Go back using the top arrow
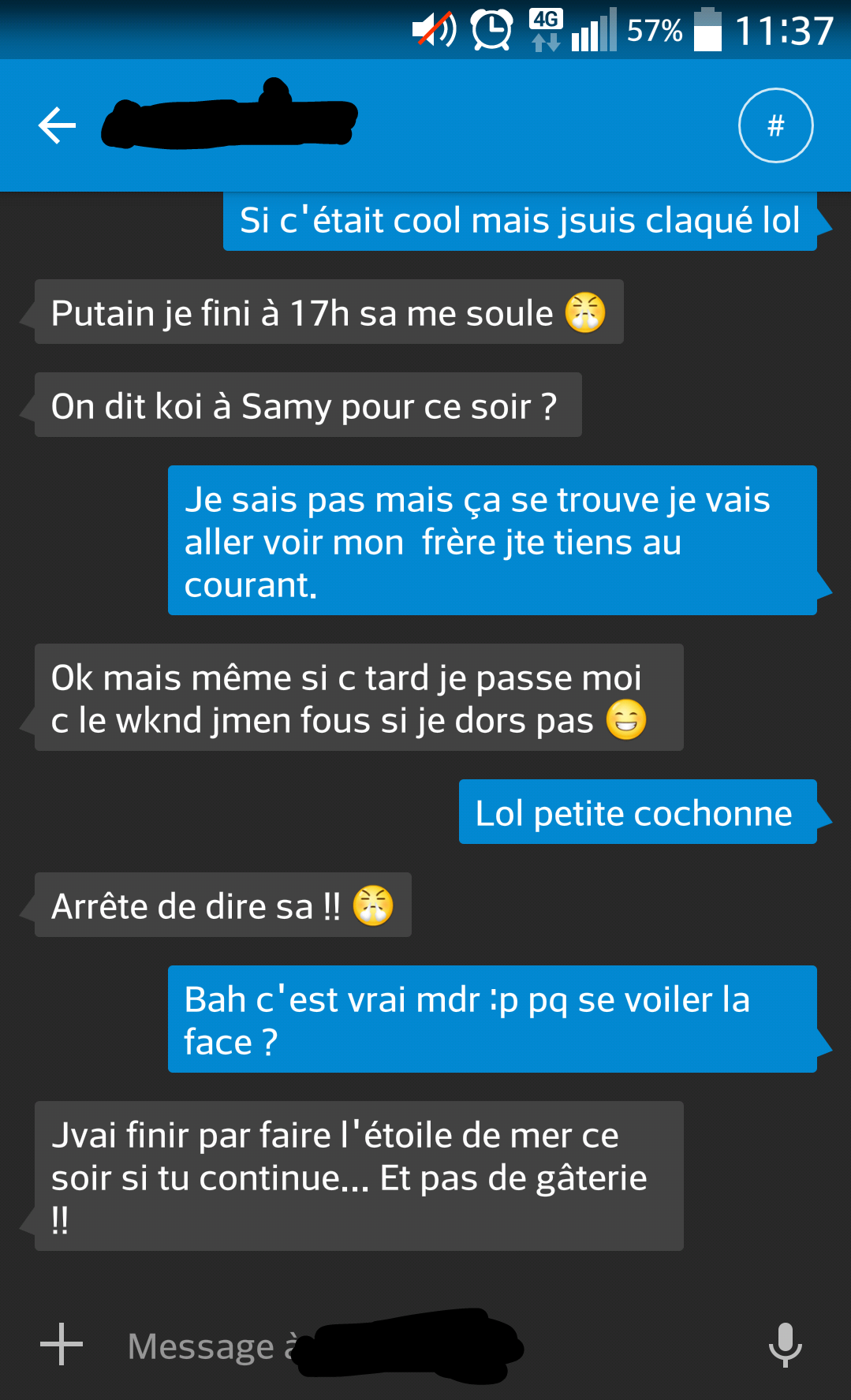851x1400 pixels. pyautogui.click(x=57, y=125)
